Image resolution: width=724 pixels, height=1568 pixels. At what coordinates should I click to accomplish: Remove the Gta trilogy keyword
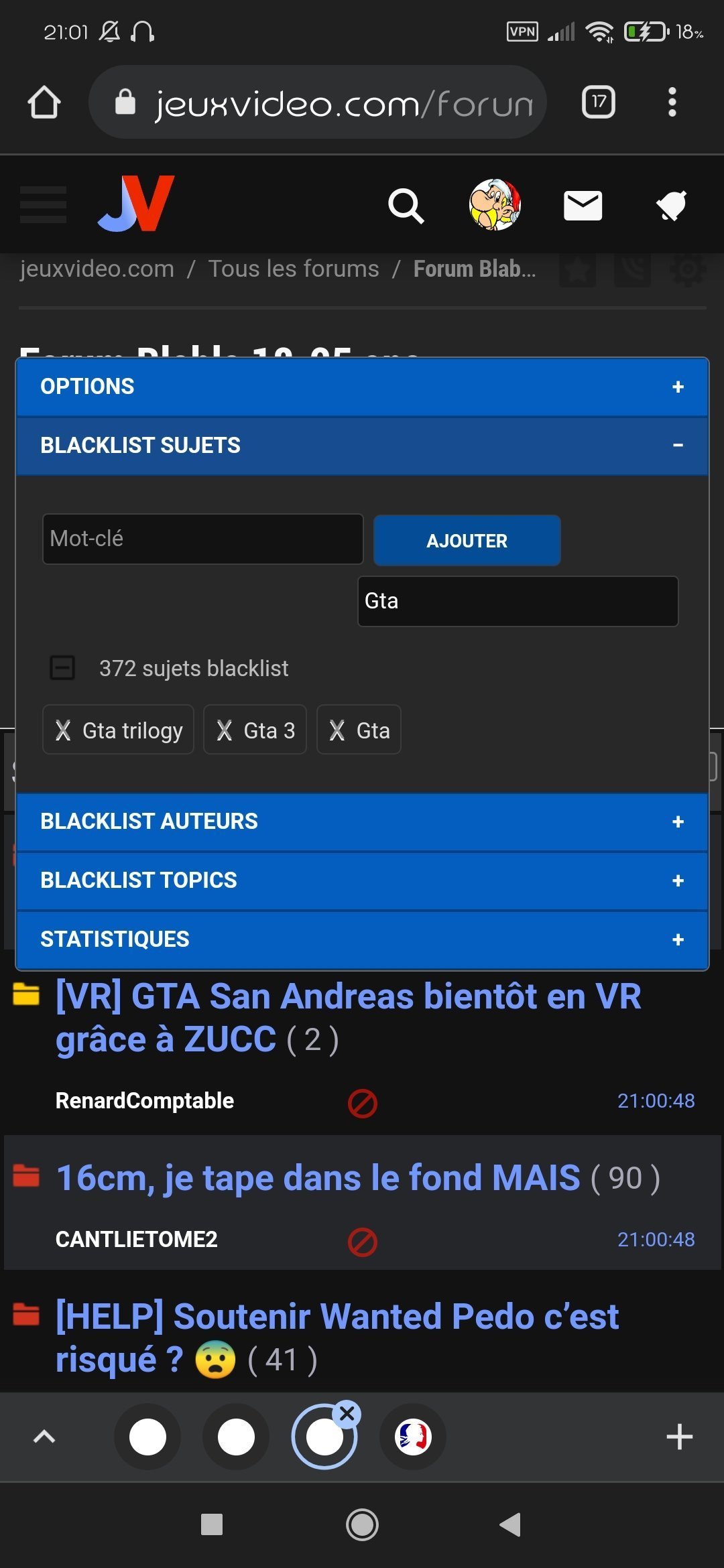click(x=63, y=730)
